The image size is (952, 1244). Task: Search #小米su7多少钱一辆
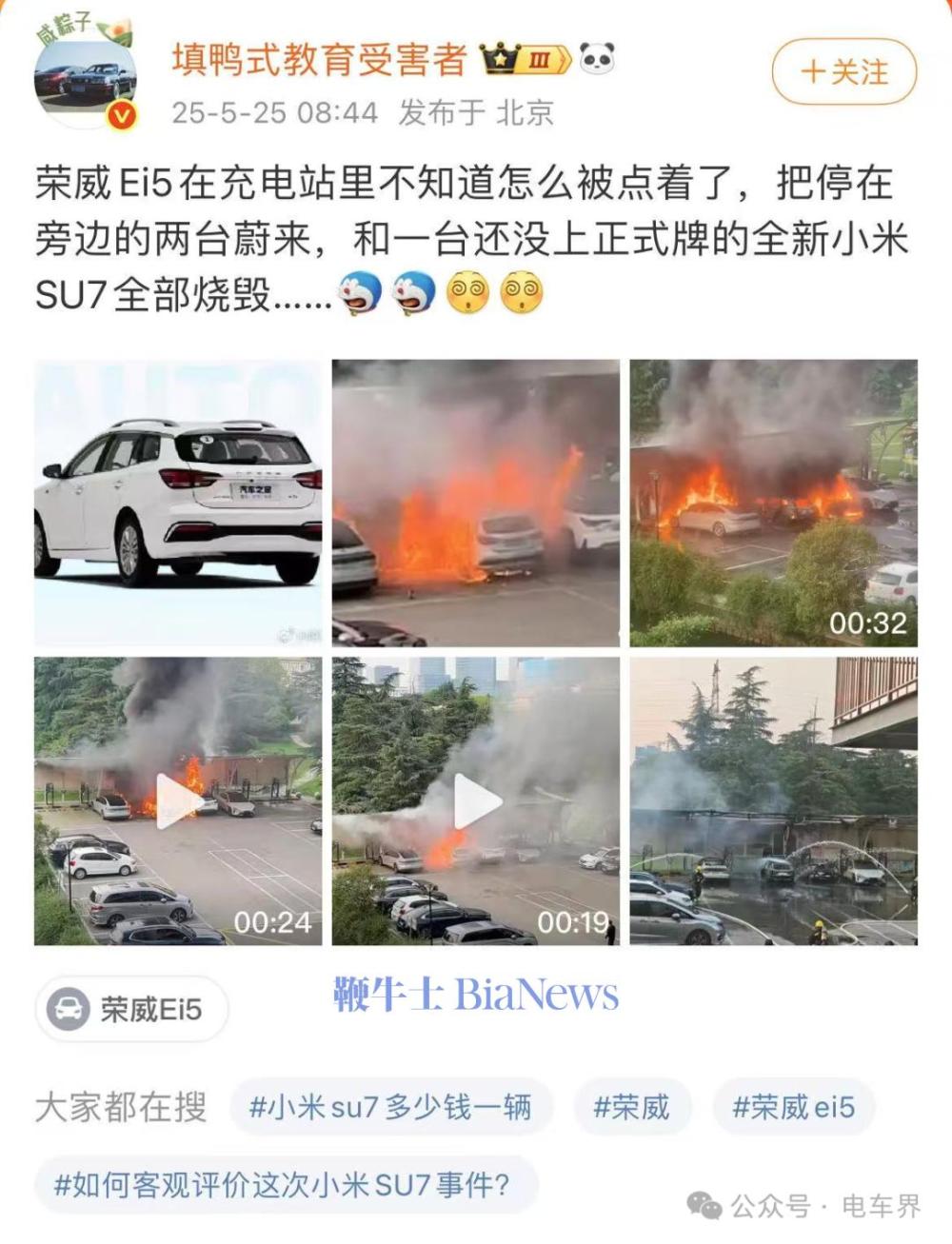click(390, 1107)
